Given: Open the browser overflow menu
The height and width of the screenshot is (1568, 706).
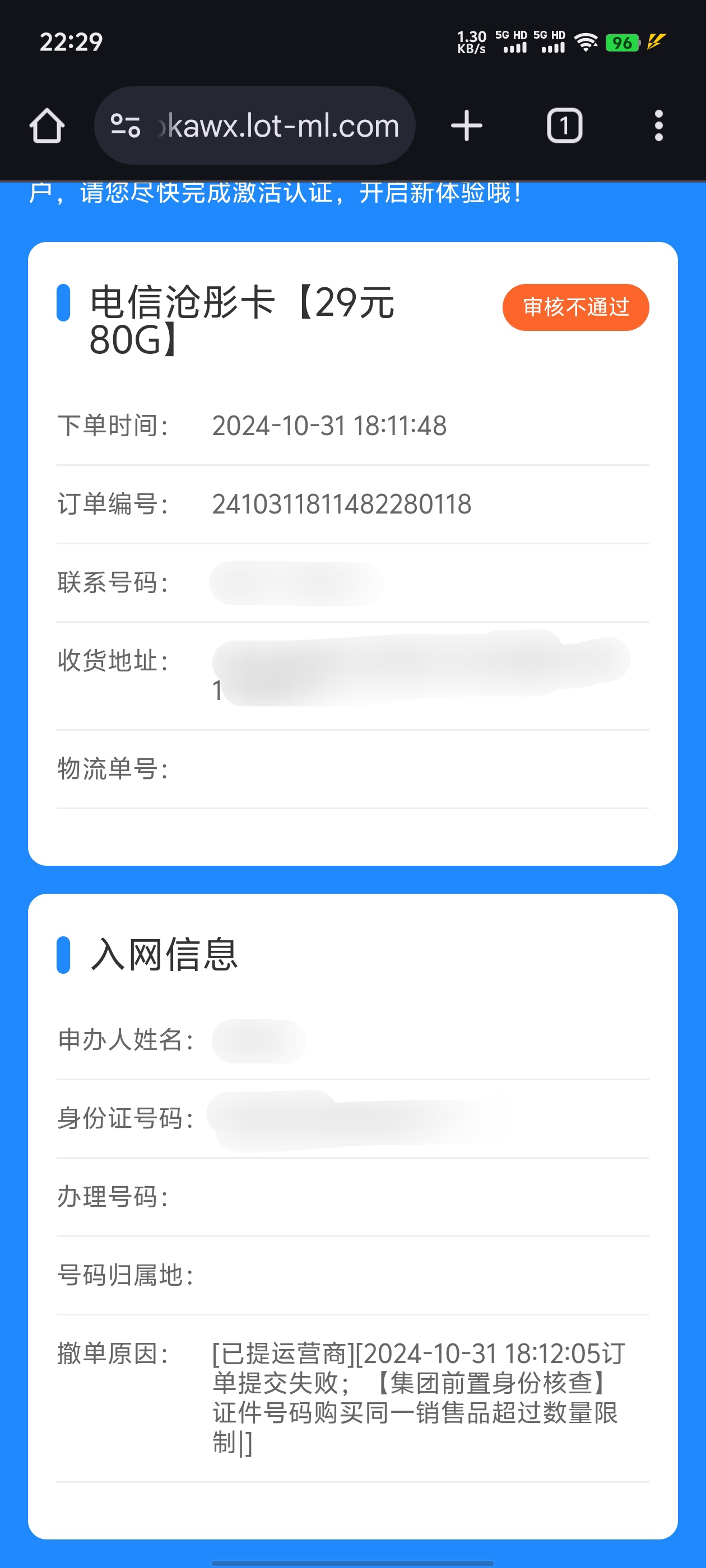Looking at the screenshot, I should click(658, 126).
